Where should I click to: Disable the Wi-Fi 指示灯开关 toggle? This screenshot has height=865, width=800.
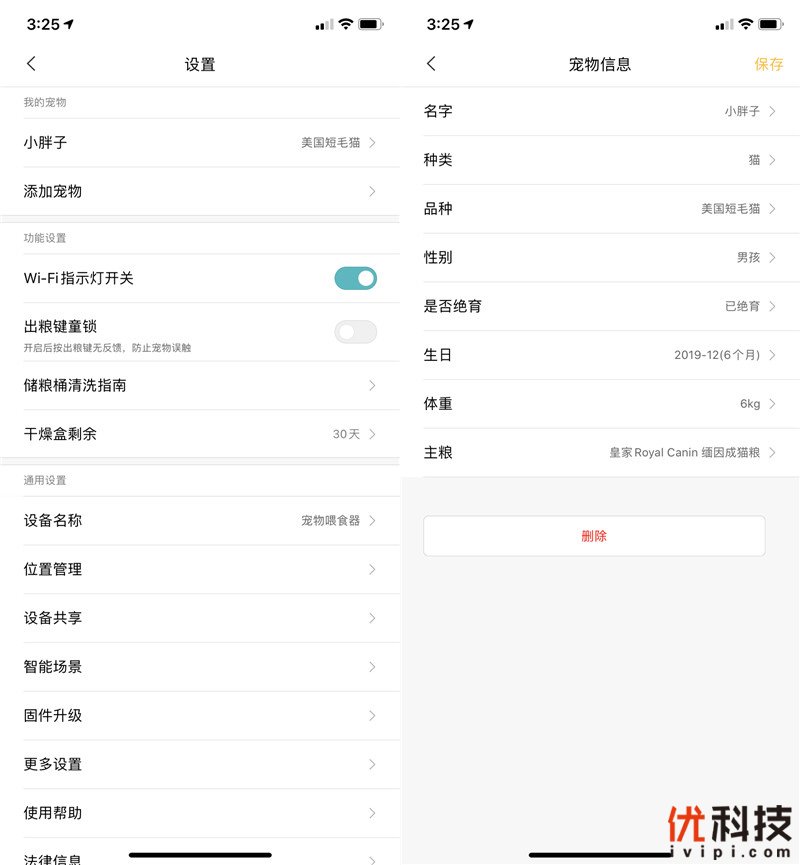pos(355,279)
